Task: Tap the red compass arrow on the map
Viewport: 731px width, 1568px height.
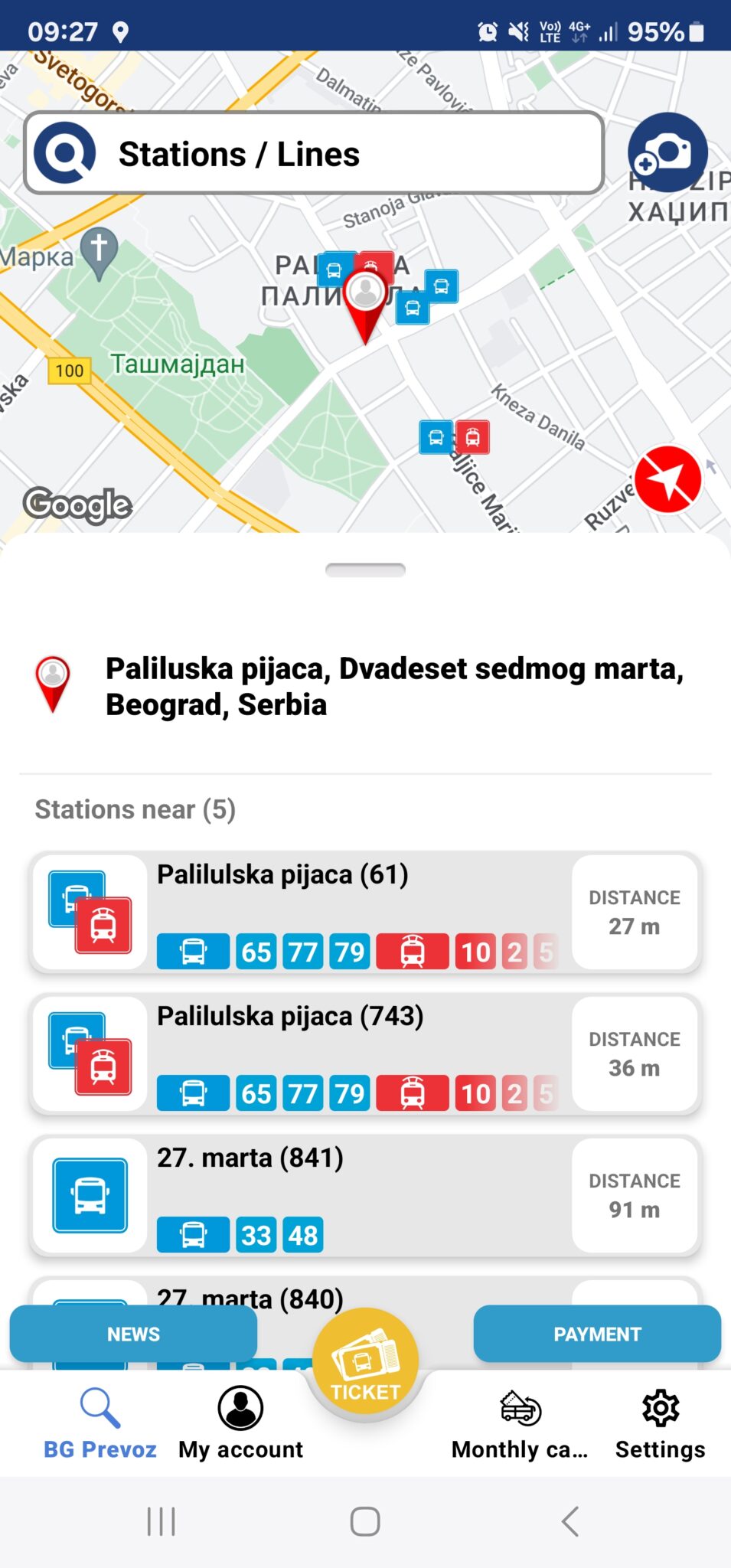Action: pyautogui.click(x=669, y=477)
